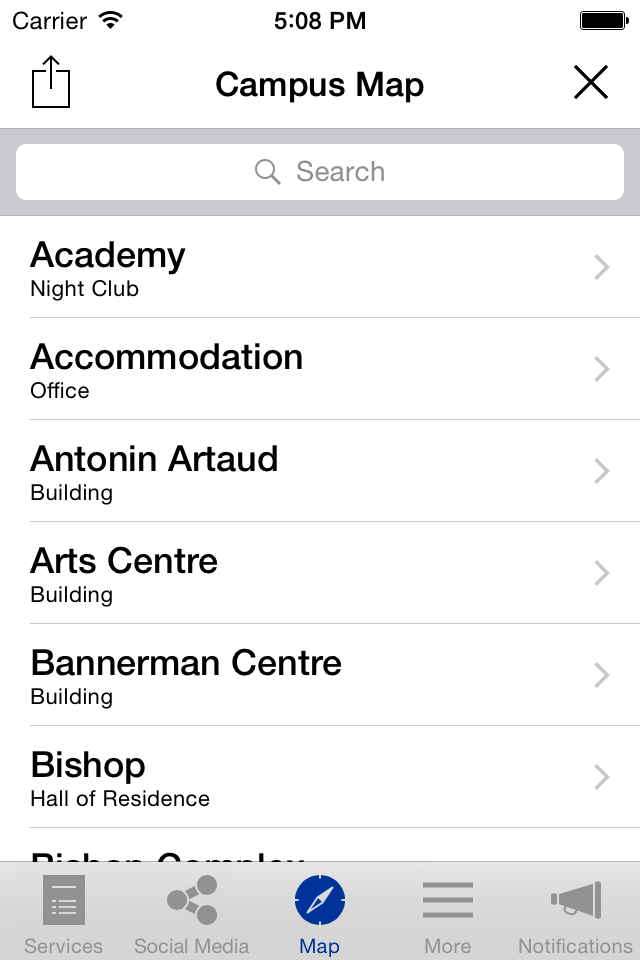View the Arts Centre building
The width and height of the screenshot is (640, 960).
coord(320,574)
